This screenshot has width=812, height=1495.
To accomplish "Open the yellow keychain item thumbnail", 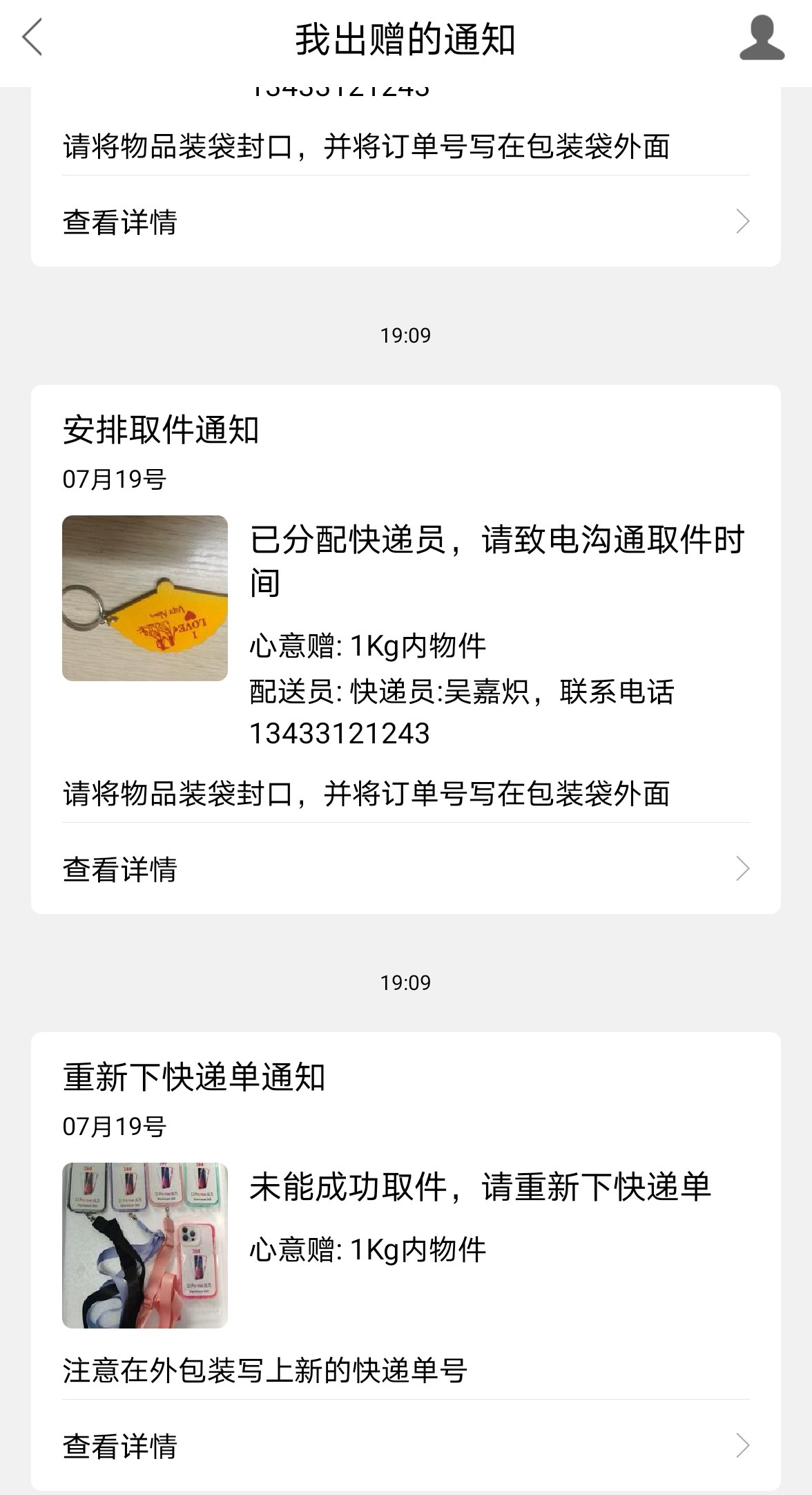I will click(145, 598).
